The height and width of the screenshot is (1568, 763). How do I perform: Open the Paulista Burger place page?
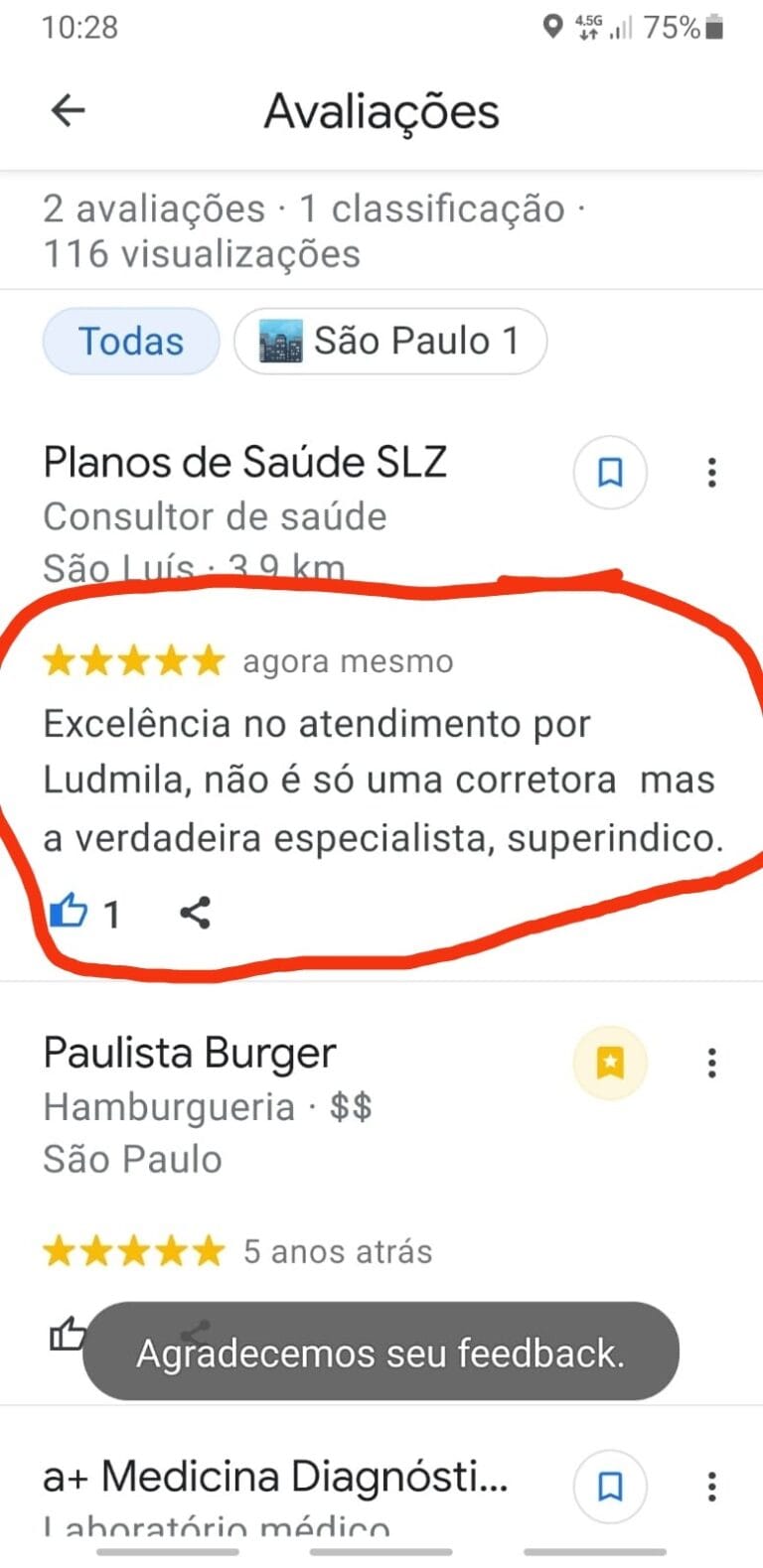[x=189, y=1053]
